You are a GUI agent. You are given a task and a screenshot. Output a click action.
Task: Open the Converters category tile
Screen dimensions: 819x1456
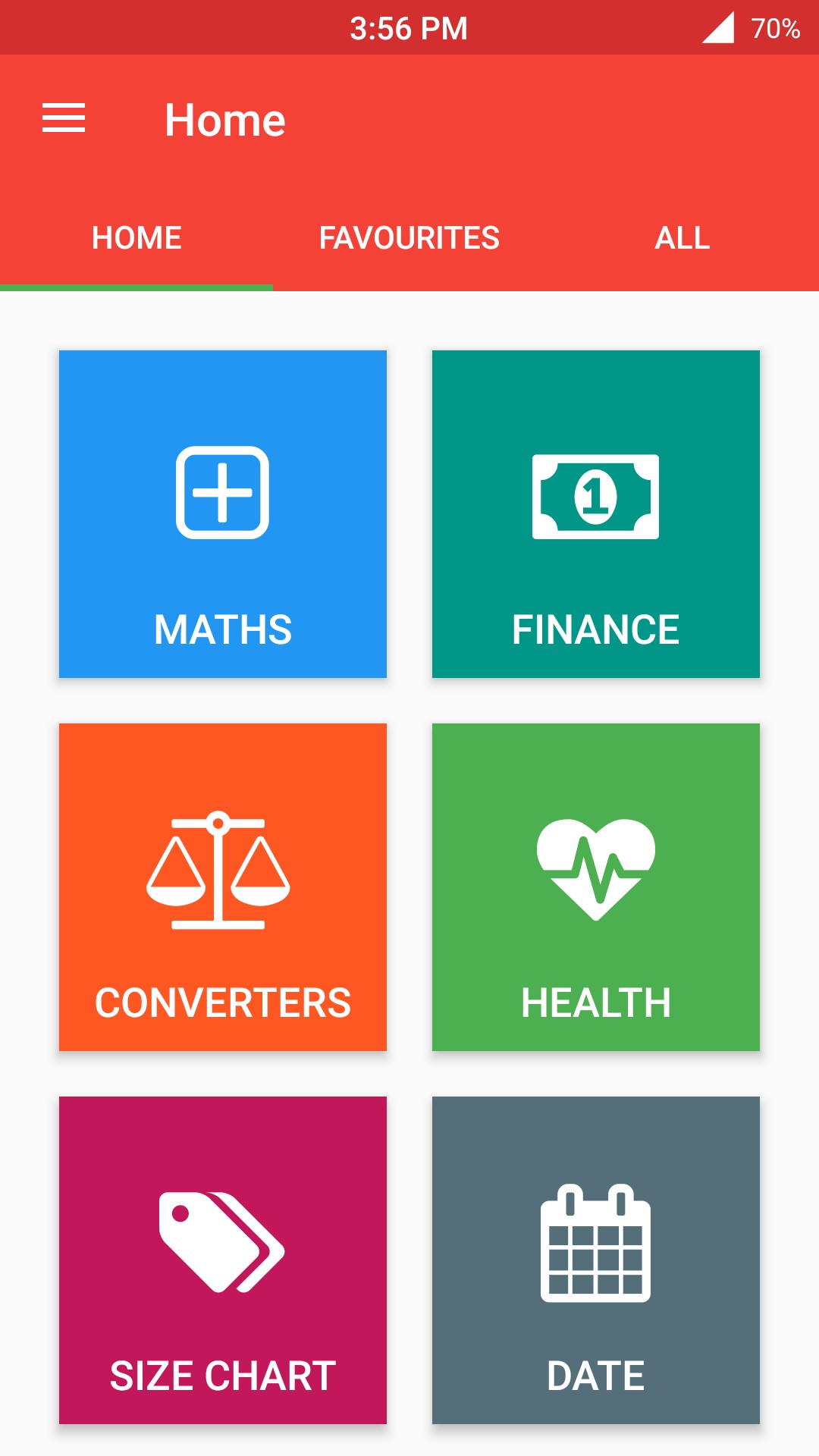223,887
